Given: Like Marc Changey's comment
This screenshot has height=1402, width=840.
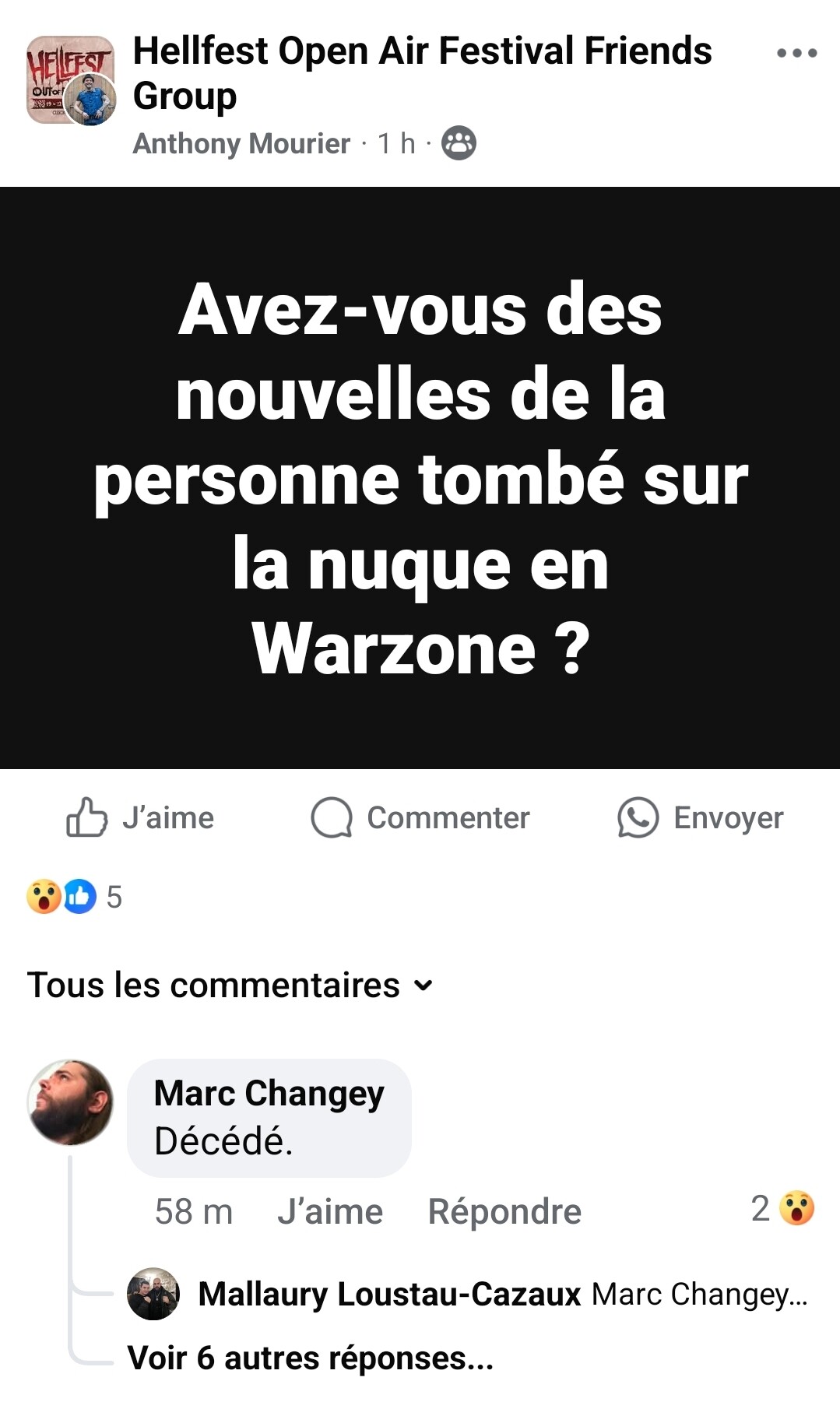Looking at the screenshot, I should click(330, 1211).
